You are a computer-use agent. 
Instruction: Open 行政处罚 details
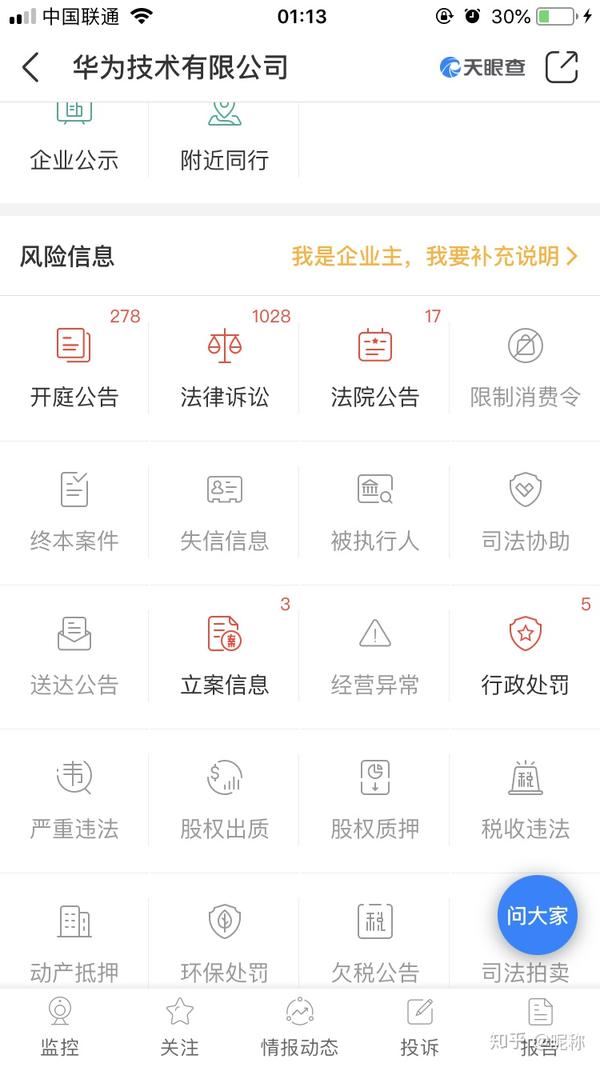click(x=524, y=655)
